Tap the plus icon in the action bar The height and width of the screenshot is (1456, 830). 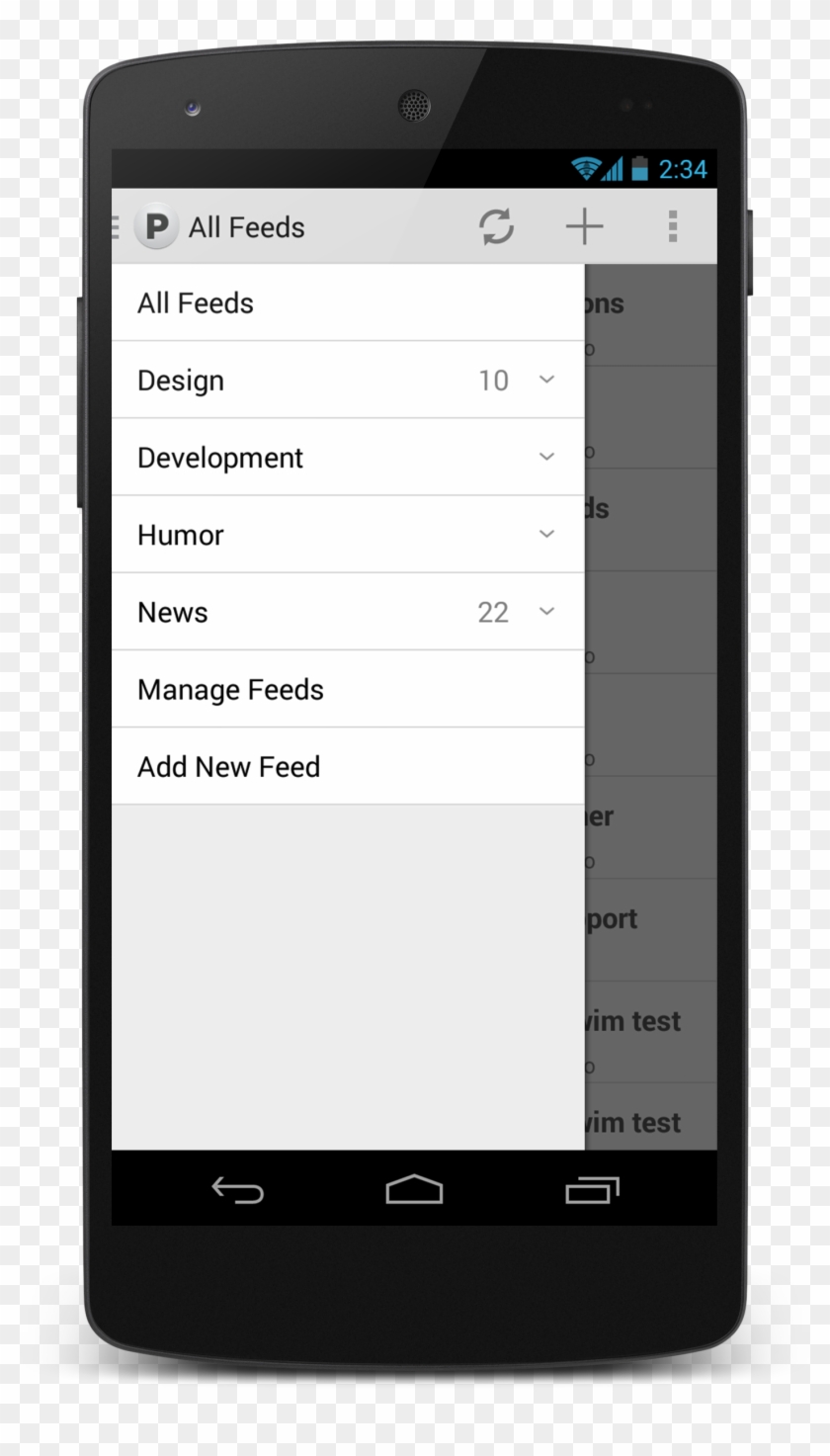[584, 226]
